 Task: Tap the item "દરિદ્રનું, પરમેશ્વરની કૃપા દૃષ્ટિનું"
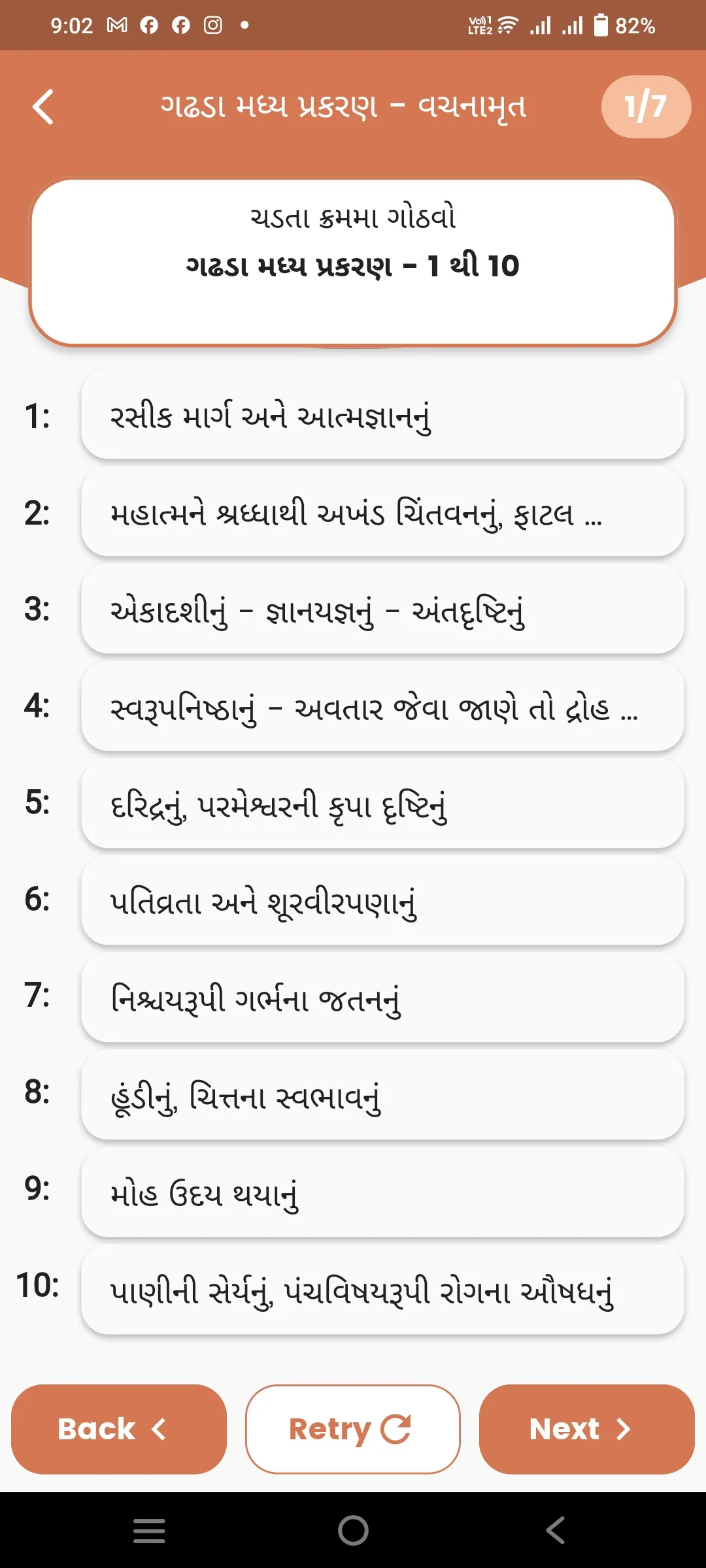click(x=382, y=804)
